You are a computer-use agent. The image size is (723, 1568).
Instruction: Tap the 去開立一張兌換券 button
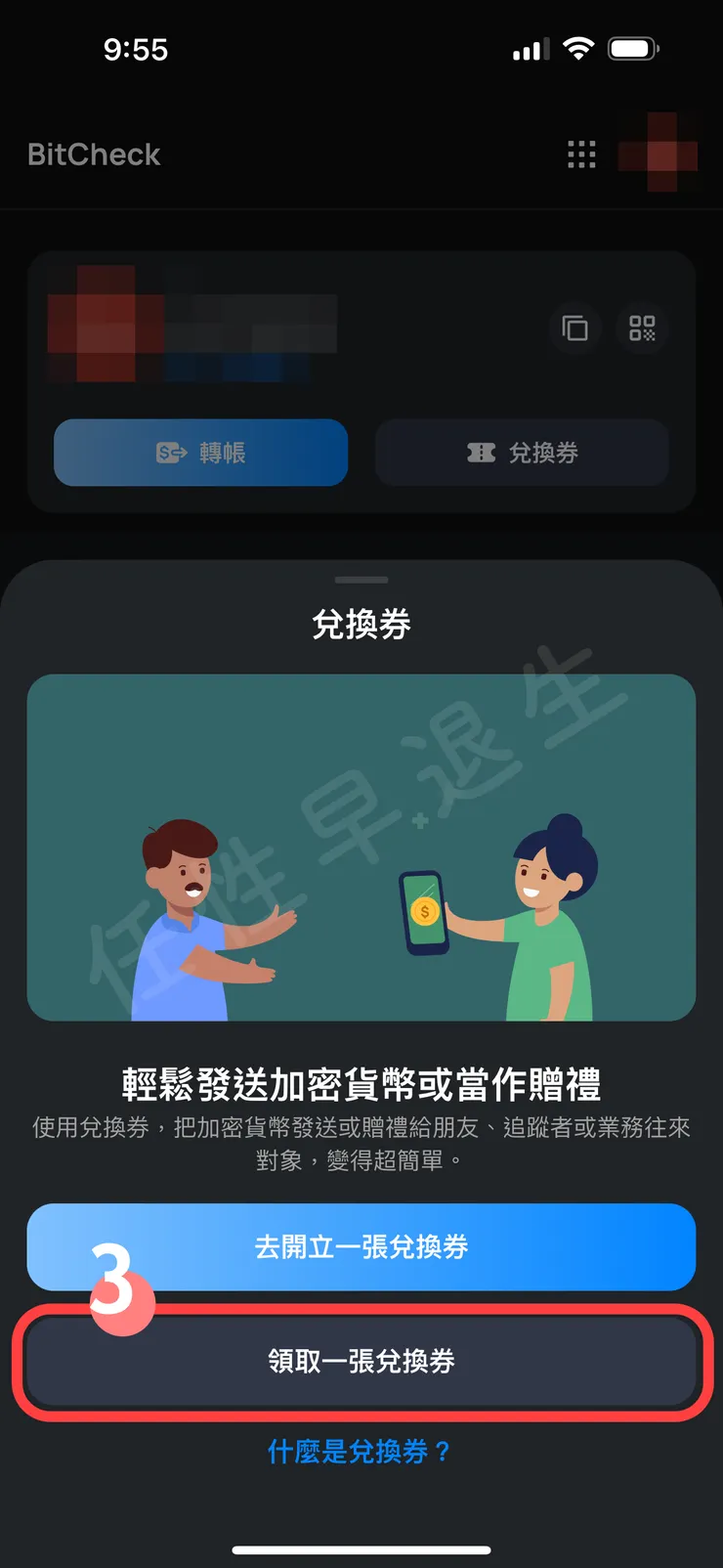pyautogui.click(x=361, y=1247)
